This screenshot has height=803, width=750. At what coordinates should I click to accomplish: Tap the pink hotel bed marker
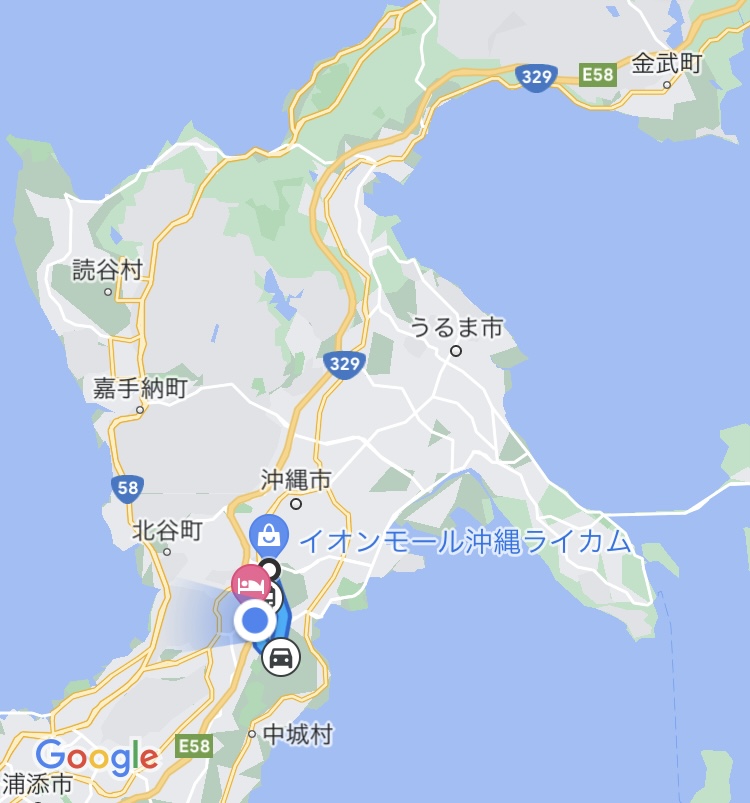(x=249, y=582)
